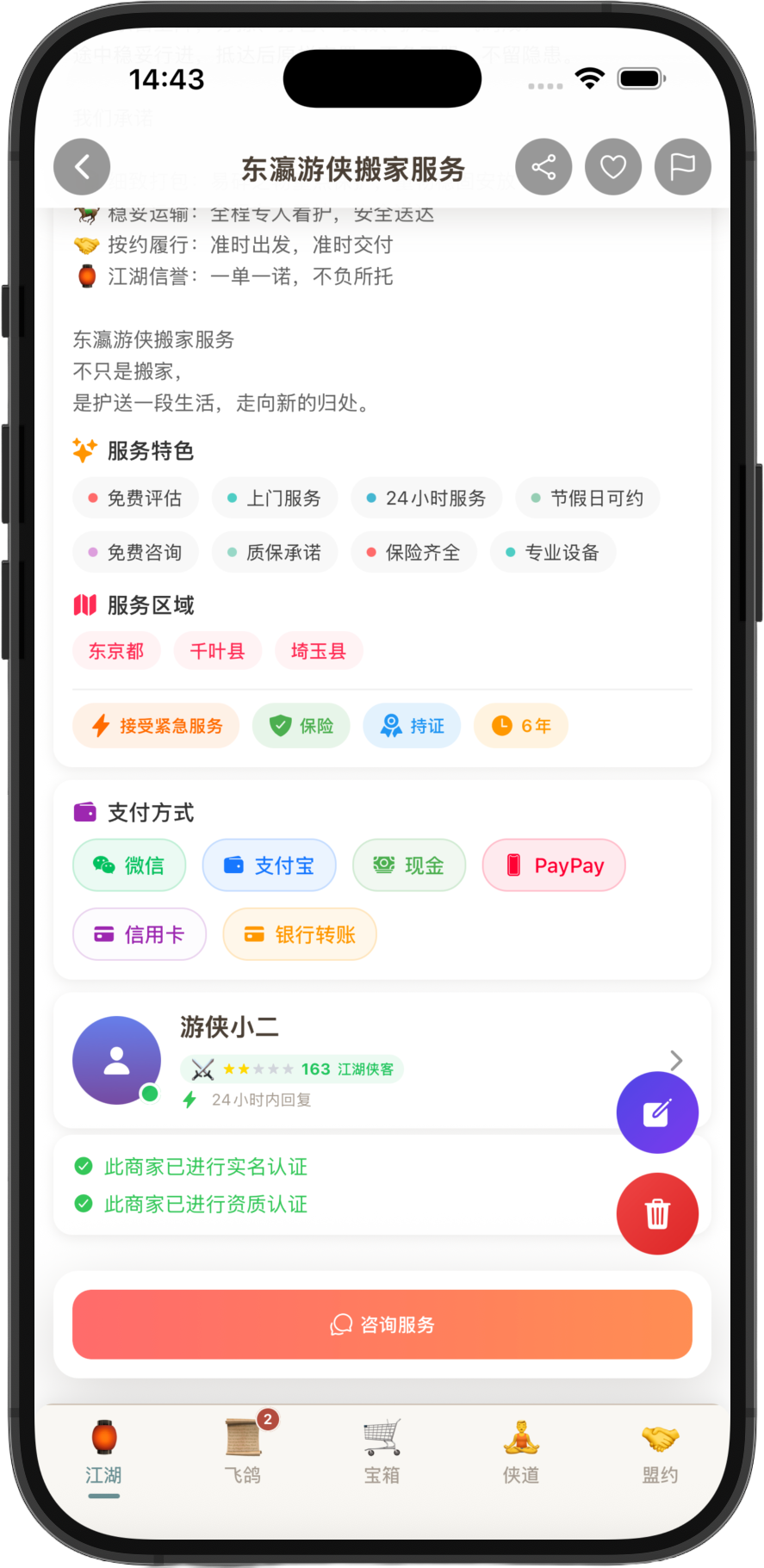Share the listing via the share icon

(x=543, y=166)
